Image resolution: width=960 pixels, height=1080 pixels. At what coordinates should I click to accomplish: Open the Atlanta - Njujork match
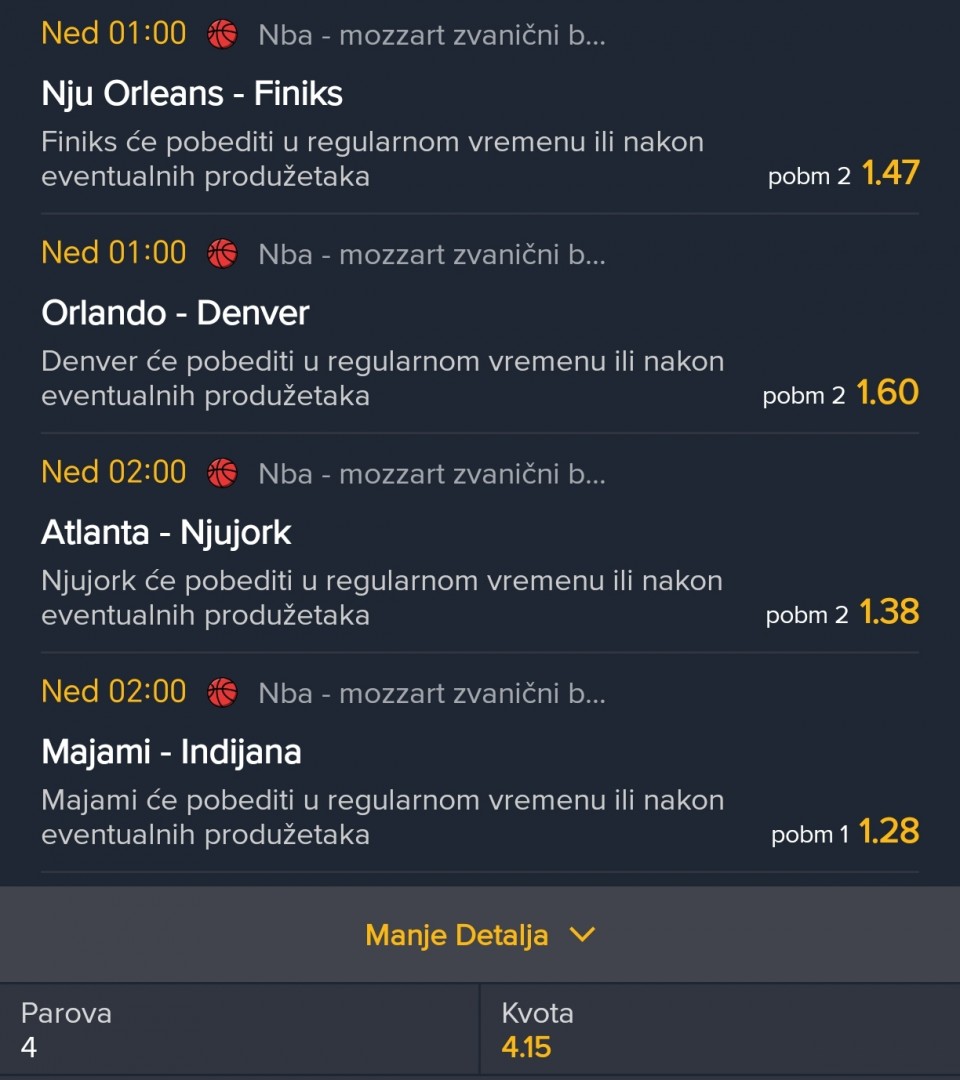(x=166, y=533)
